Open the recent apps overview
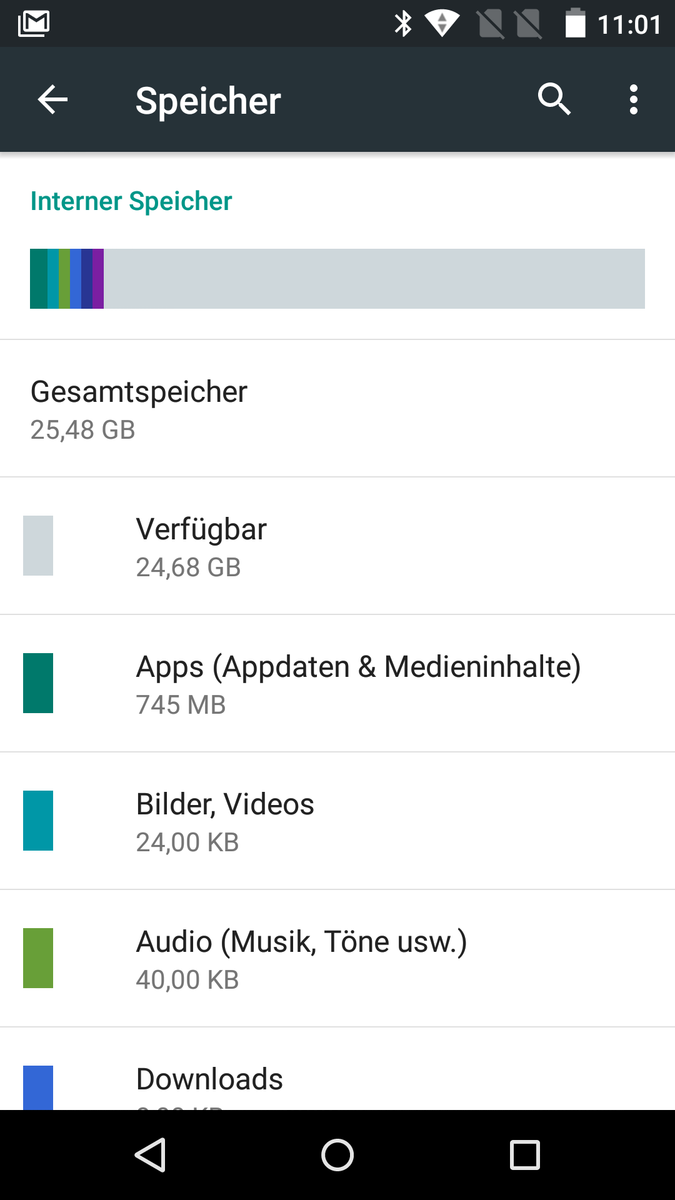 pos(525,1155)
